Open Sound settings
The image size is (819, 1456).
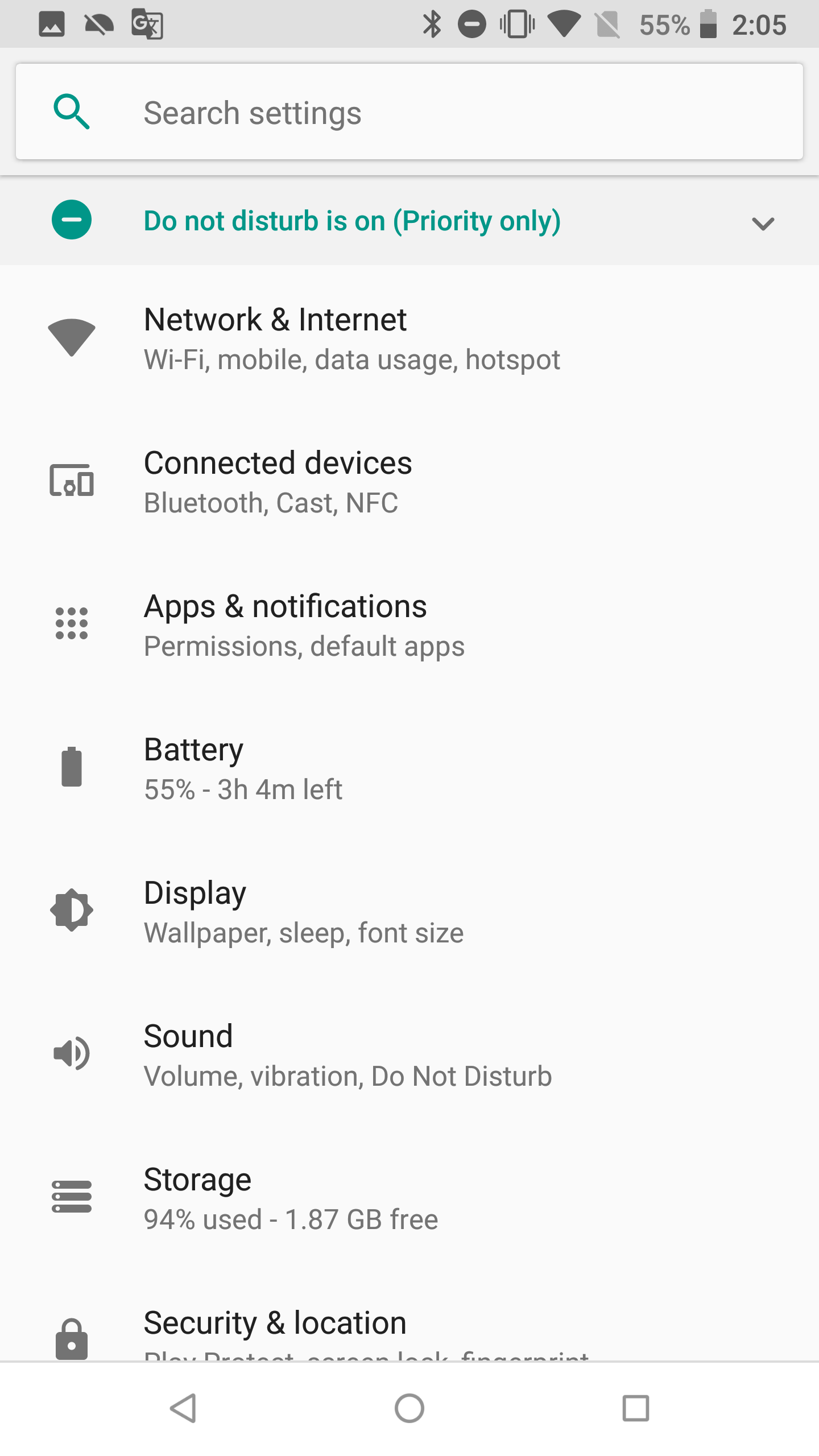point(409,1055)
